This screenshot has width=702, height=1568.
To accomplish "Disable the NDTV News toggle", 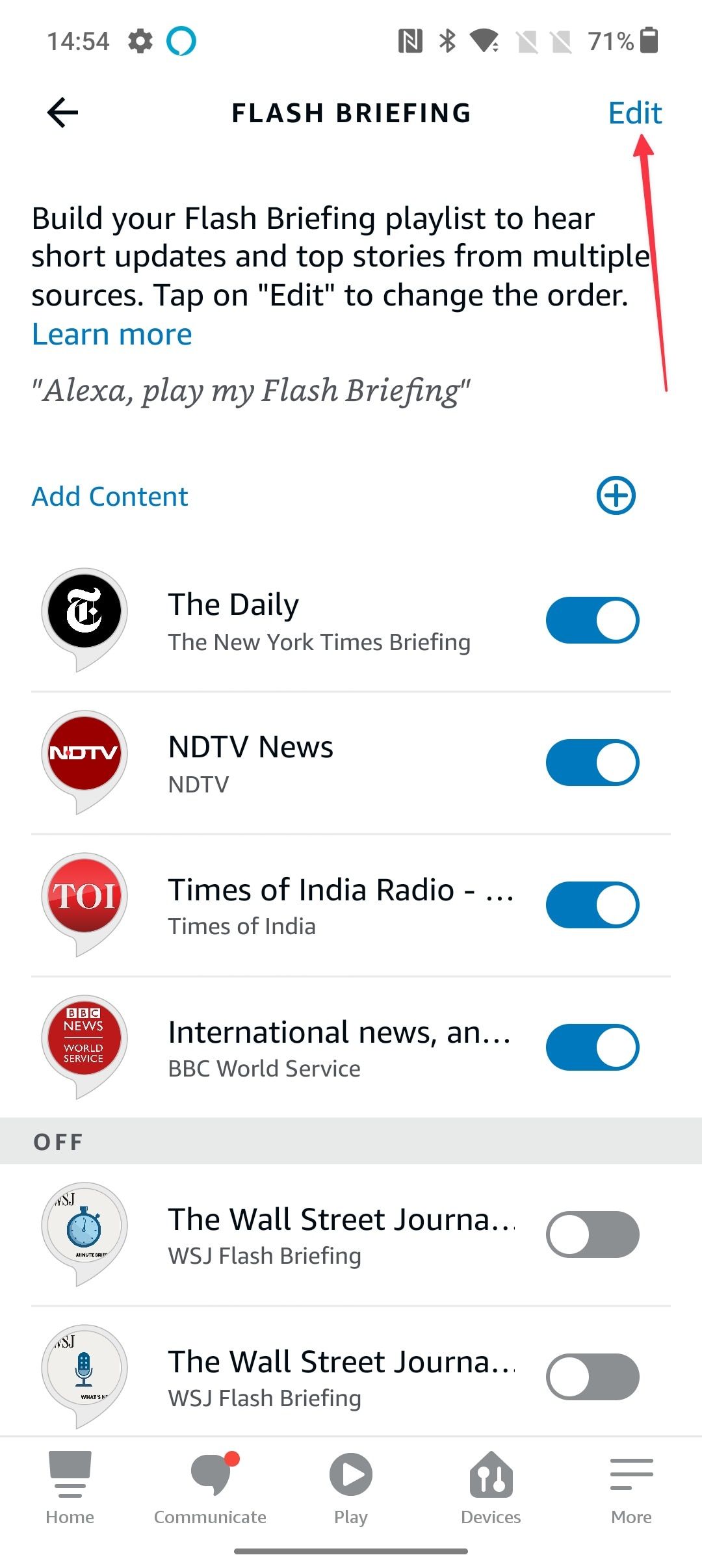I will pyautogui.click(x=592, y=763).
